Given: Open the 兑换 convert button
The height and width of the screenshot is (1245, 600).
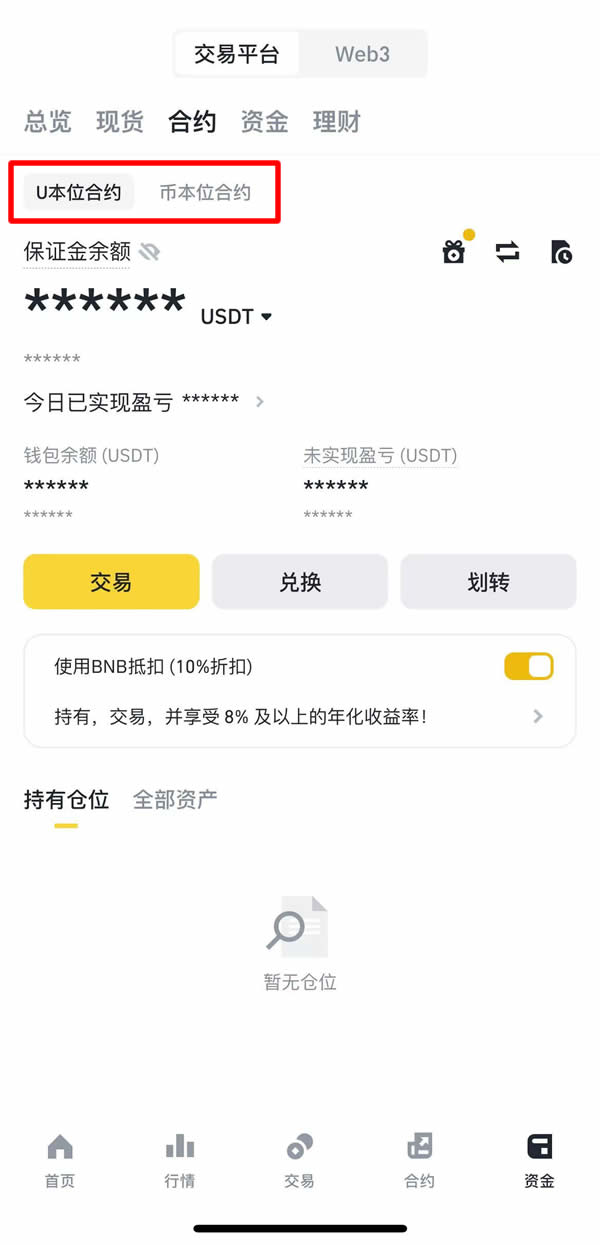Looking at the screenshot, I should (300, 582).
